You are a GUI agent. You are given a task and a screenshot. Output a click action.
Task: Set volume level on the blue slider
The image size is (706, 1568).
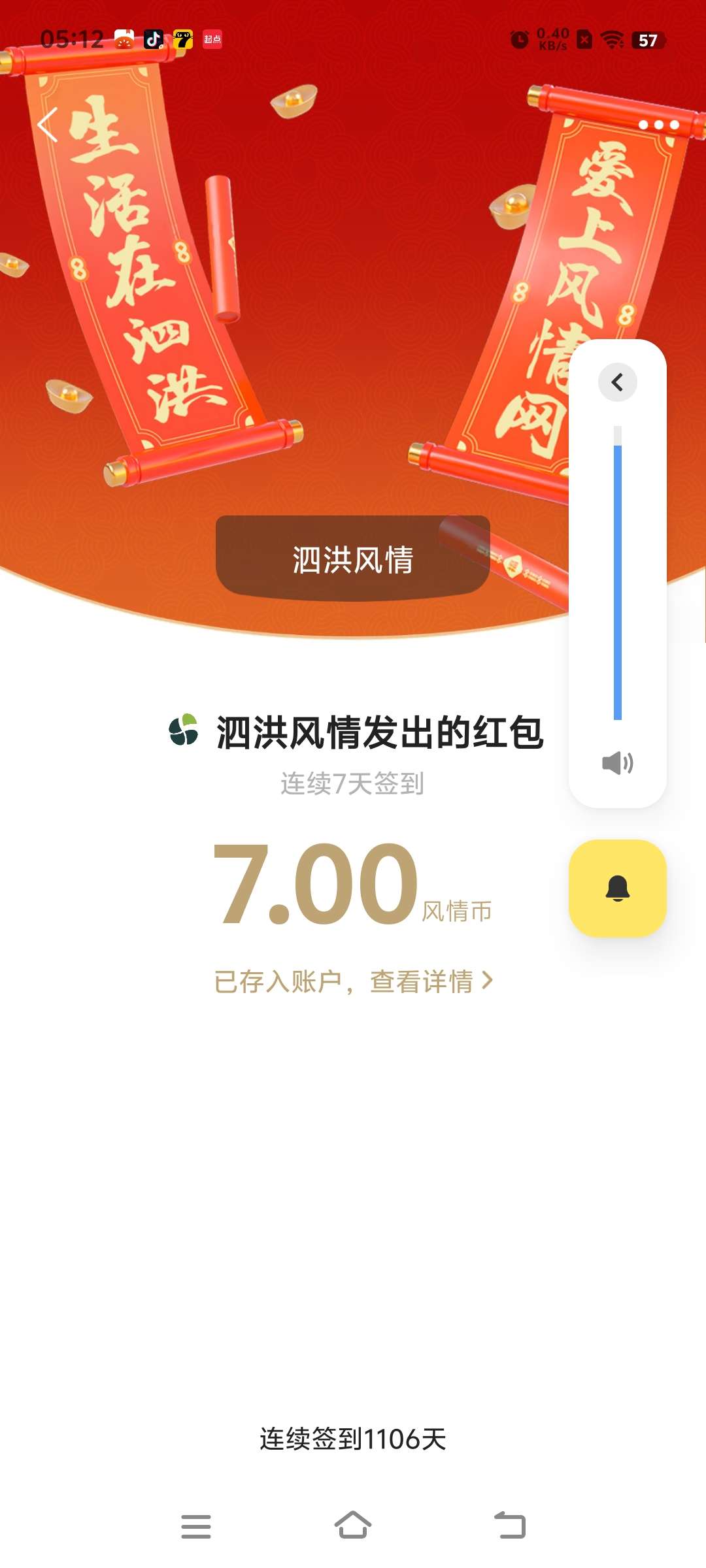tap(617, 575)
